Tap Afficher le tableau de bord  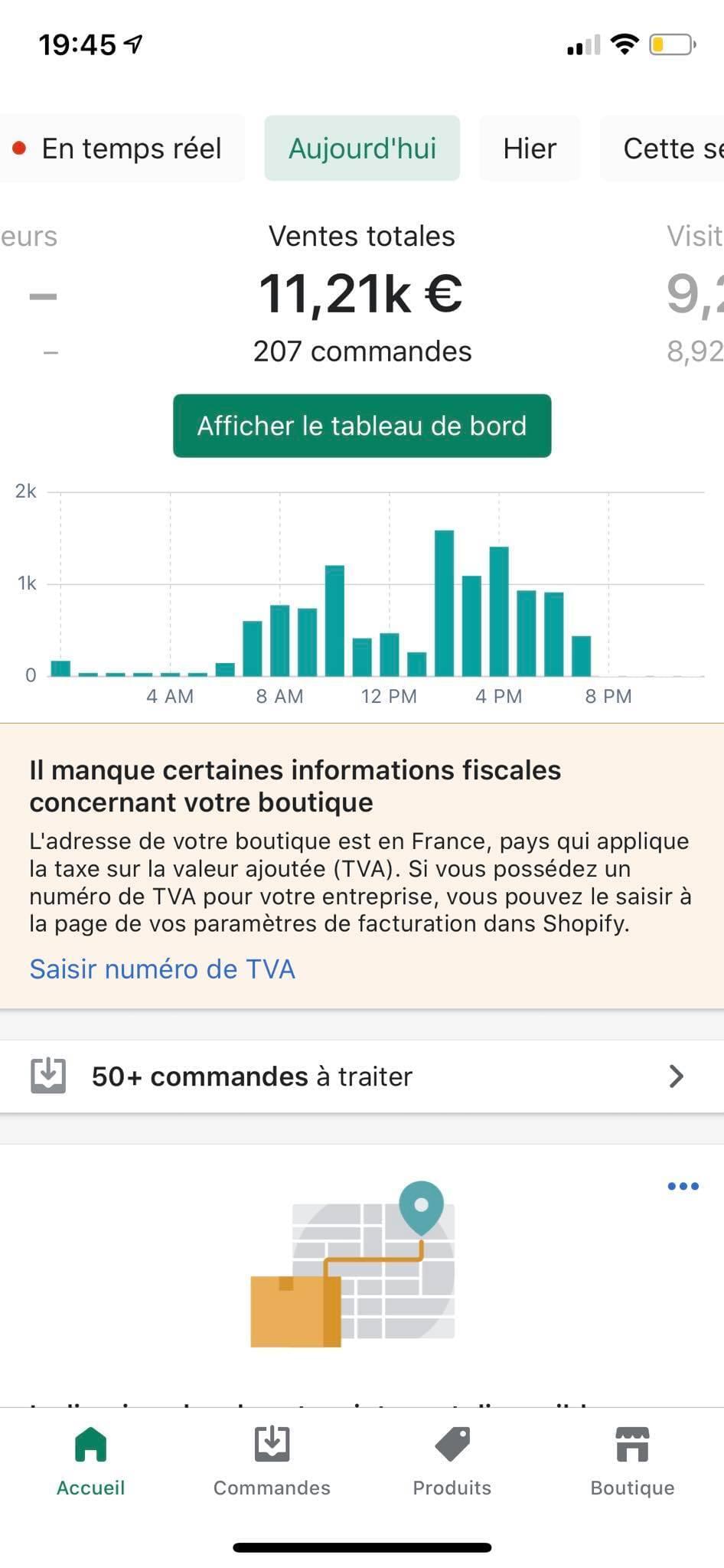362,426
